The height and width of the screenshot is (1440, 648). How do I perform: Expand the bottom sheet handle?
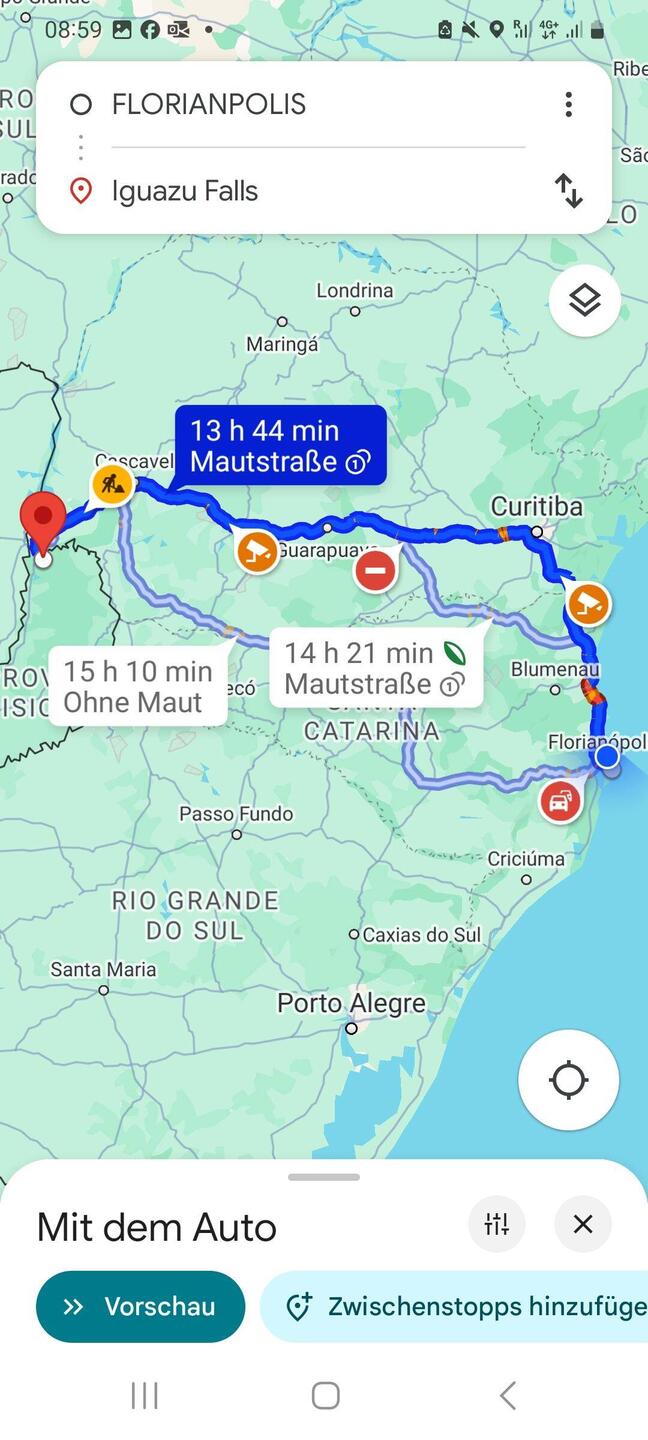point(324,1177)
